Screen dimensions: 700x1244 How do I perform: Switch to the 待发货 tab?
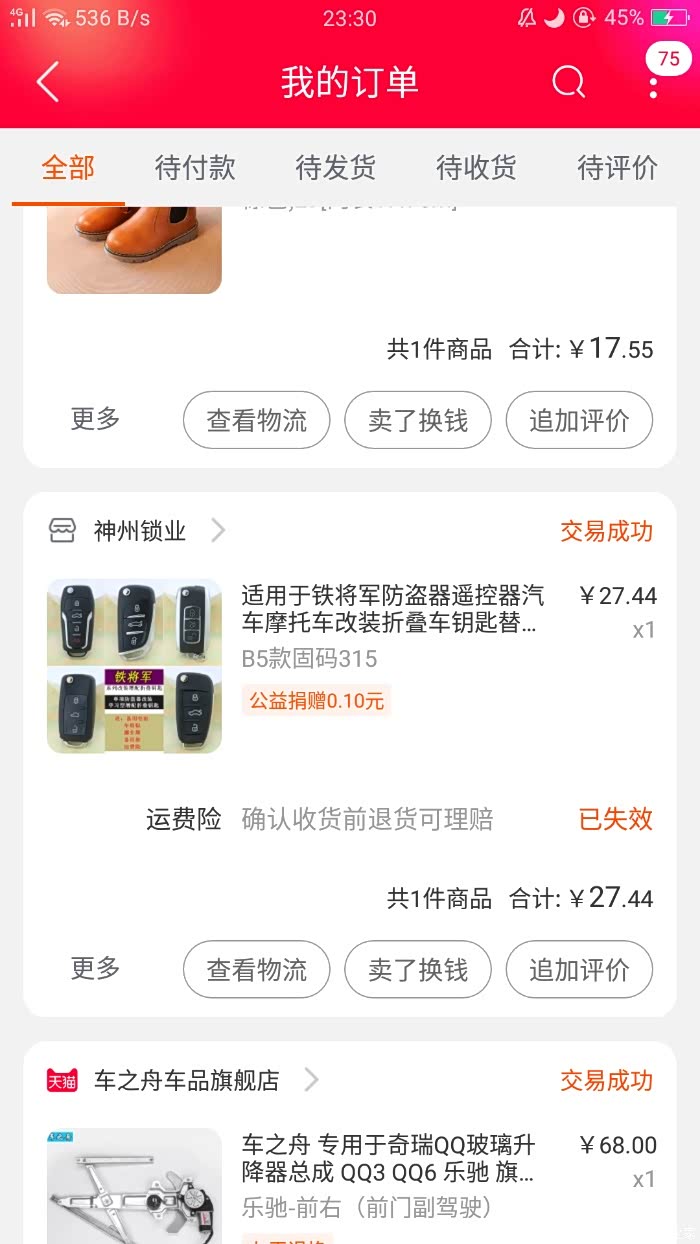coord(336,168)
